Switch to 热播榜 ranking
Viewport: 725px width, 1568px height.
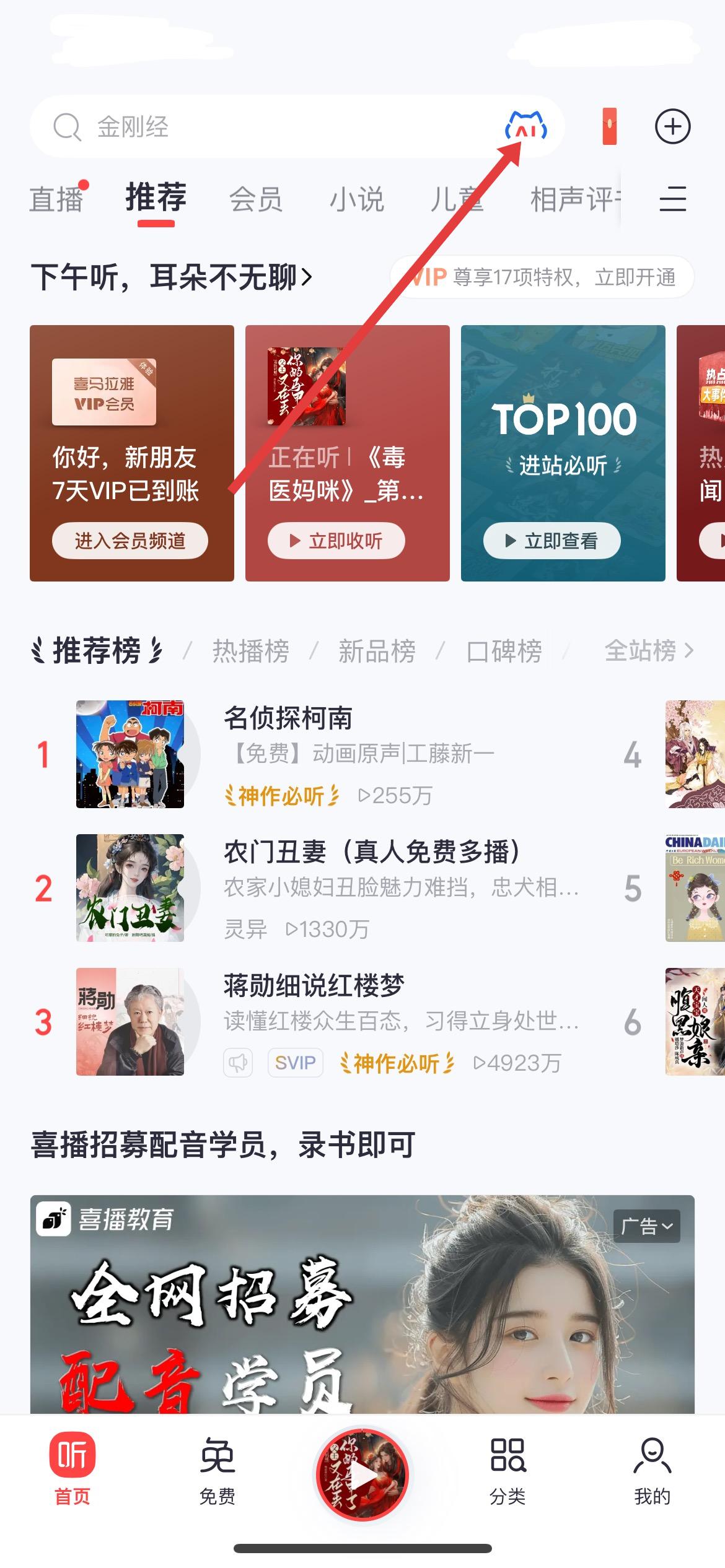pyautogui.click(x=251, y=651)
